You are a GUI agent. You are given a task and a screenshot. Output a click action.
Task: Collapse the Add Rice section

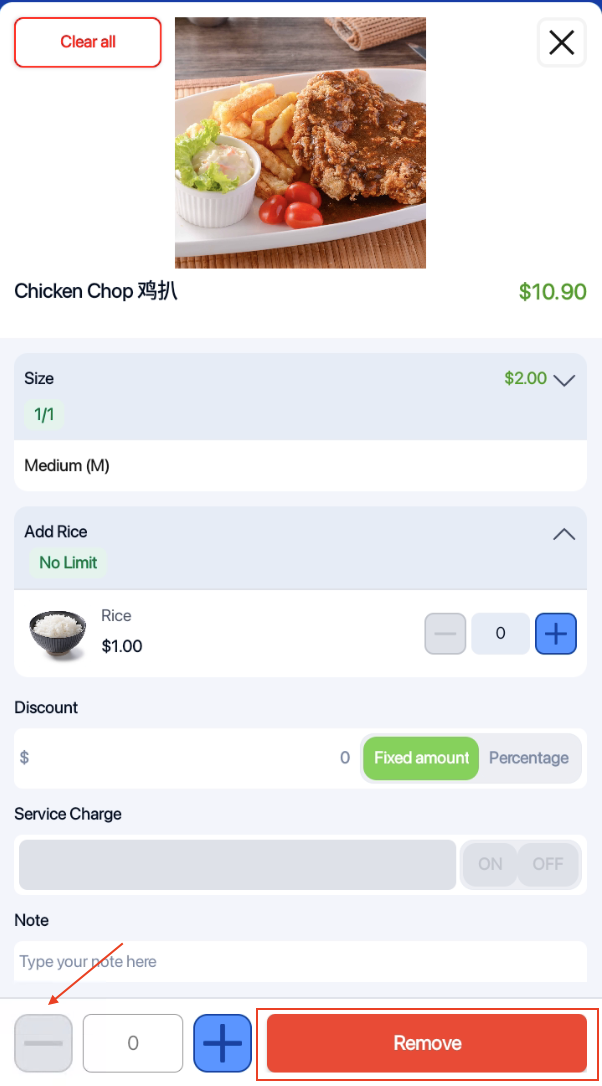pyautogui.click(x=564, y=534)
